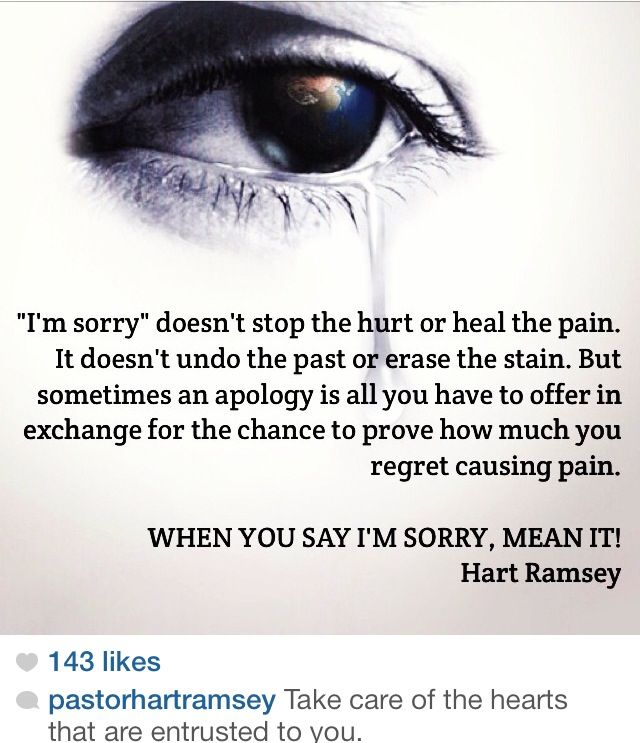Screen dimensions: 640x743
Task: Open the list of 143 likes
Action: [104, 661]
